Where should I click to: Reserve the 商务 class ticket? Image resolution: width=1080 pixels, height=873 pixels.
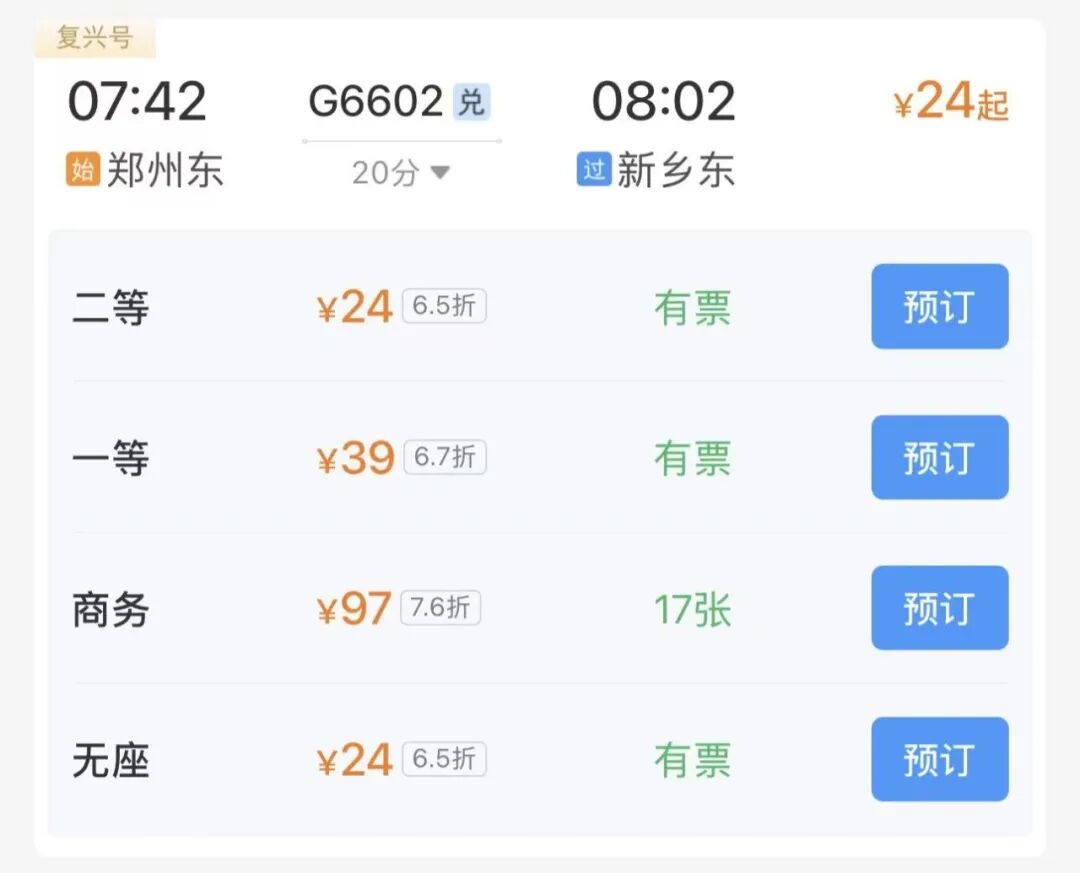pos(938,608)
